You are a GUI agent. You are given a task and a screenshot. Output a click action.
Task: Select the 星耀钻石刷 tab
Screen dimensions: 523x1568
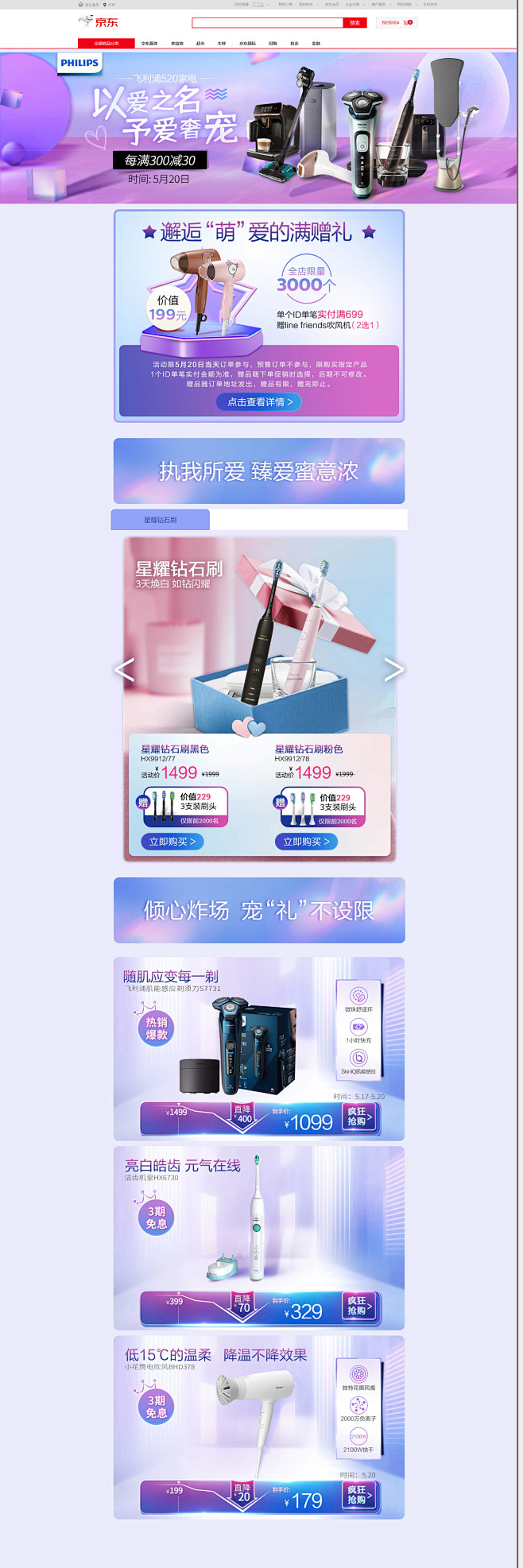pos(161,520)
